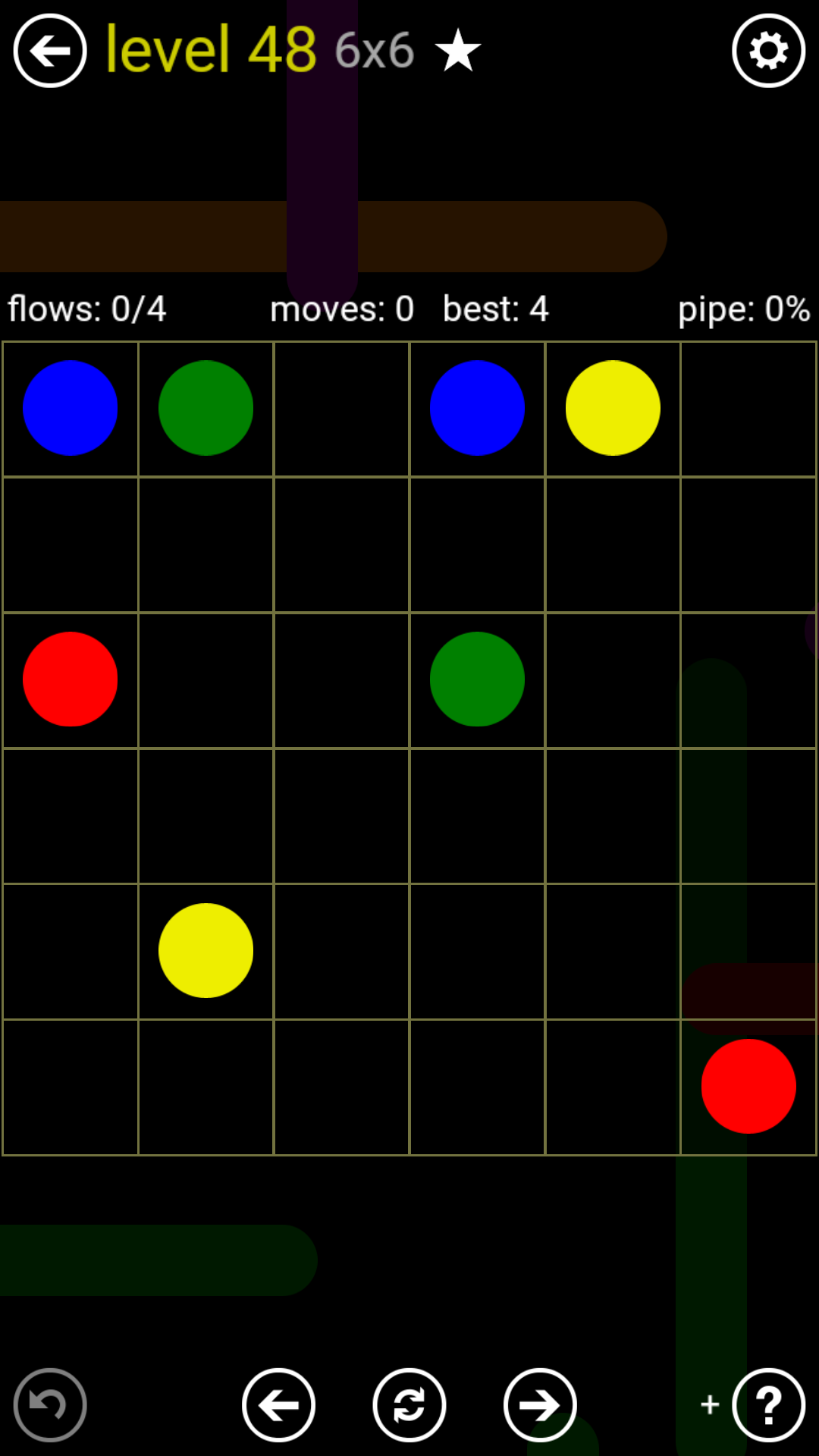Undo the last move
The height and width of the screenshot is (1456, 819).
point(50,1405)
